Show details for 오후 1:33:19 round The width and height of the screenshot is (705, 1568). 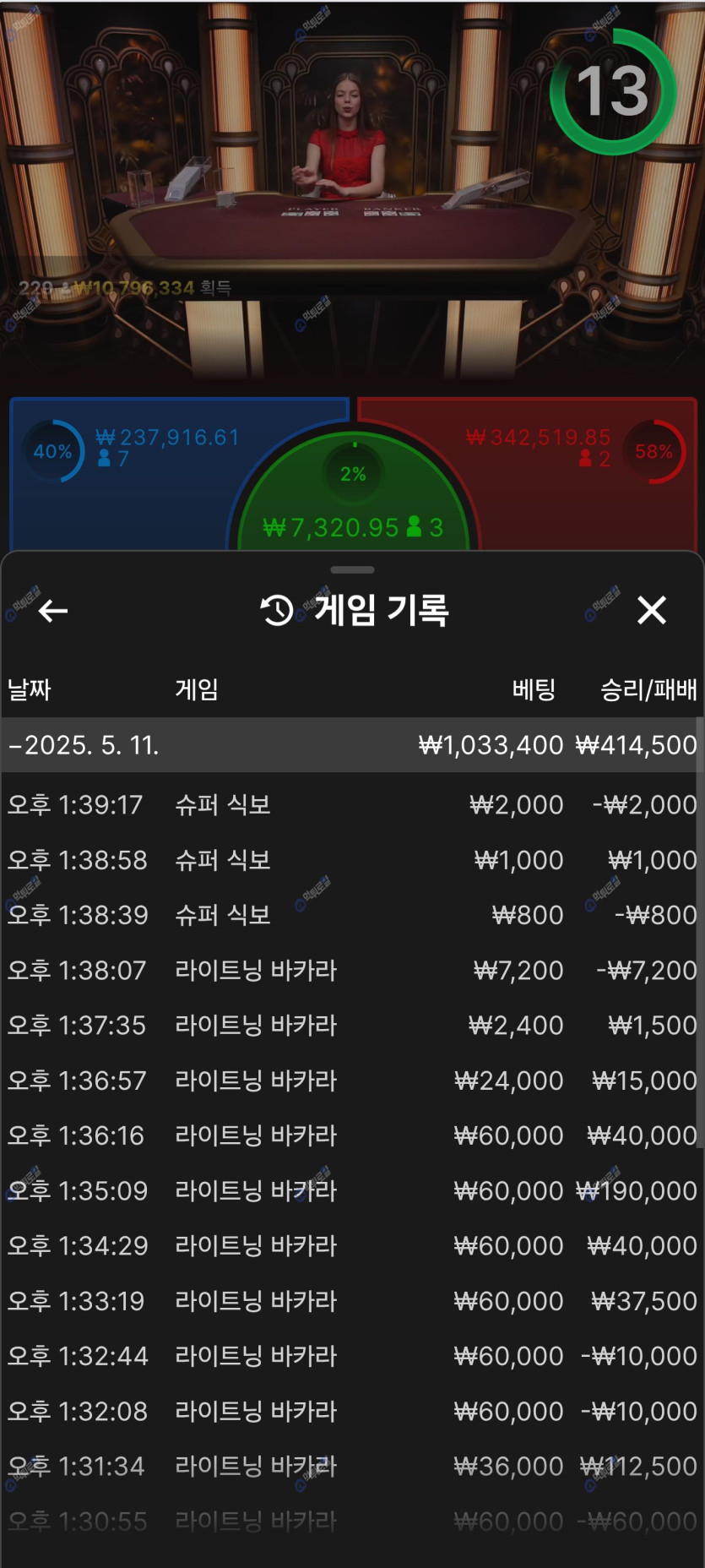(x=352, y=1301)
